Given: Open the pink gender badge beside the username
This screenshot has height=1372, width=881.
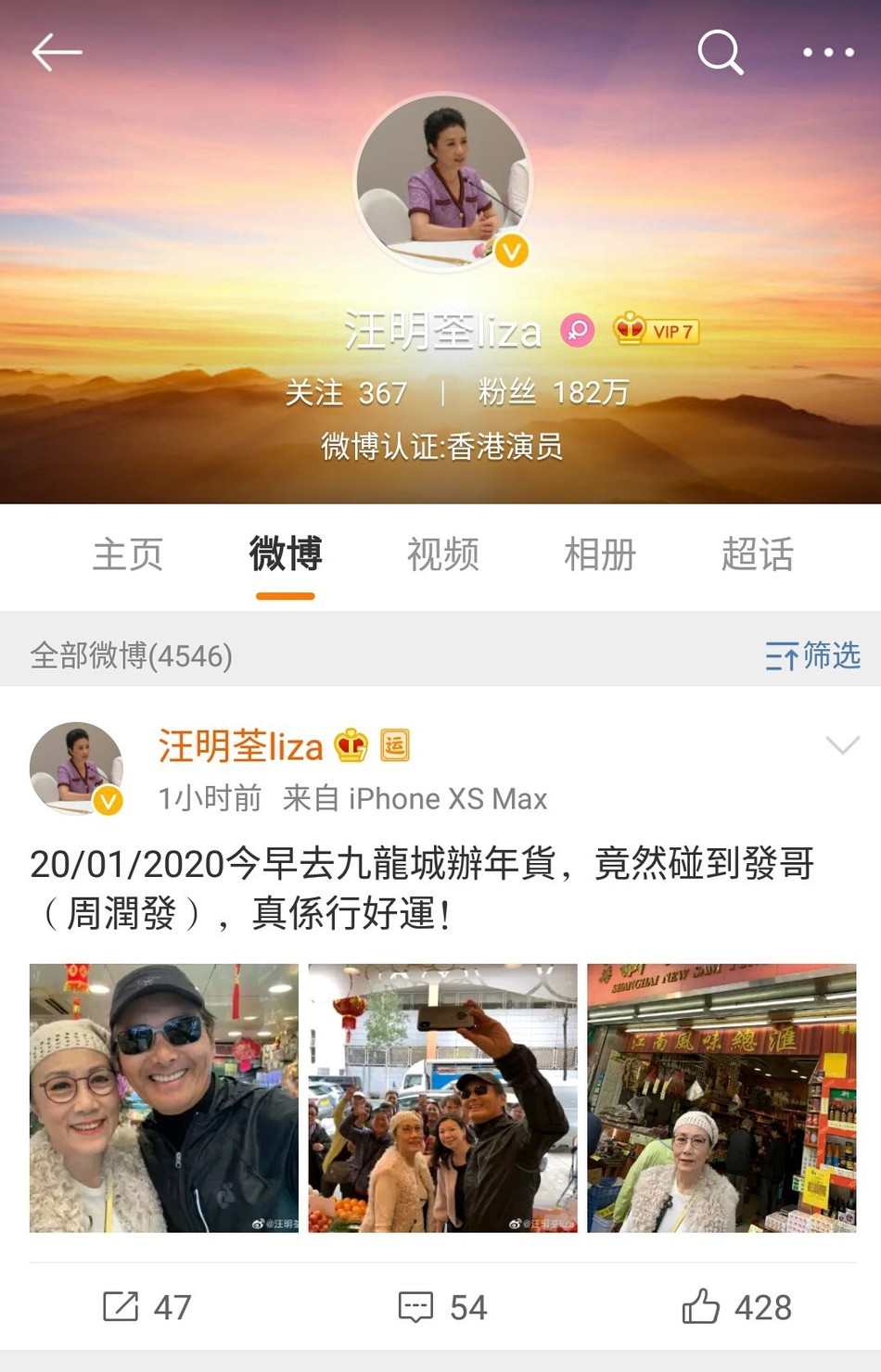Looking at the screenshot, I should (x=579, y=330).
